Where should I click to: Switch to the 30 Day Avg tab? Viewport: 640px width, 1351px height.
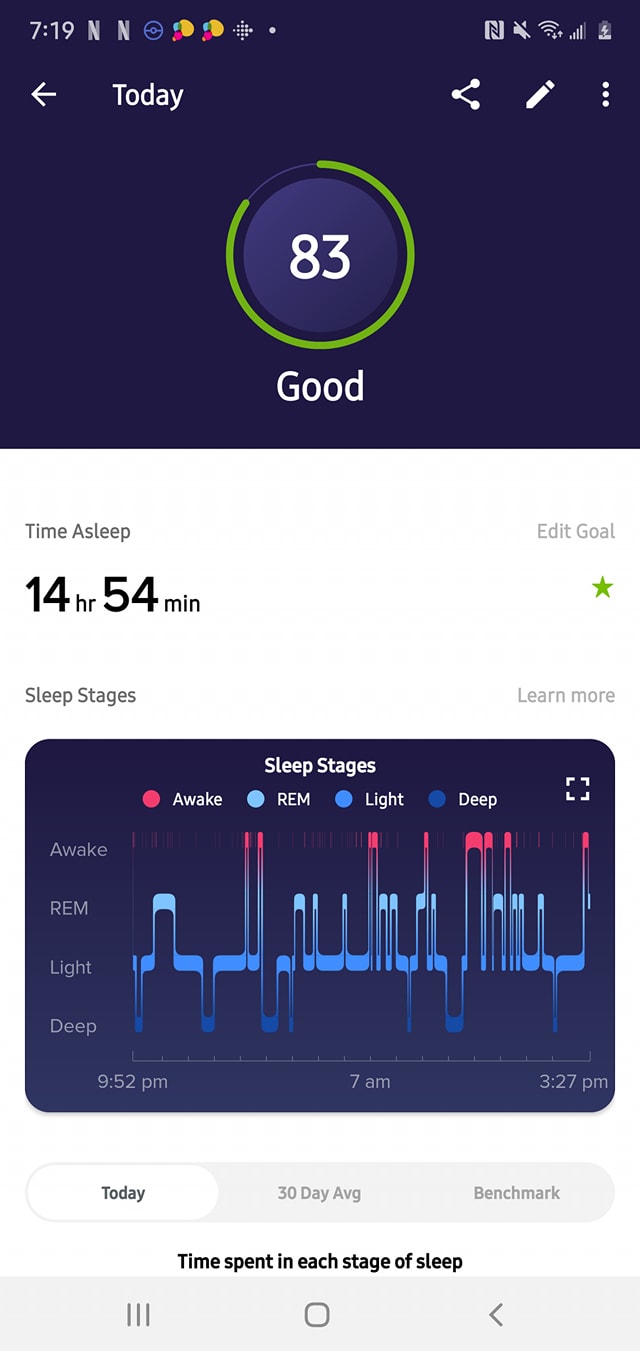[319, 1192]
